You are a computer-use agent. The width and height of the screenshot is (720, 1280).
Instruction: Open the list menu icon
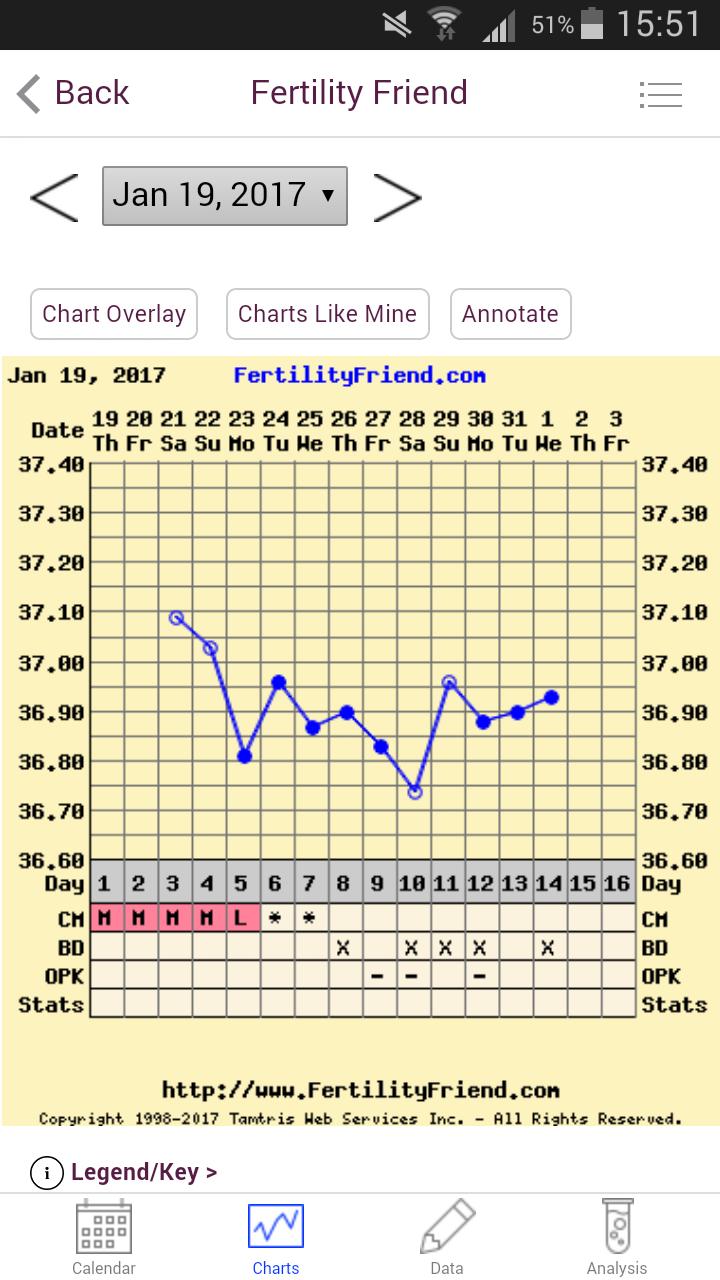[x=660, y=95]
